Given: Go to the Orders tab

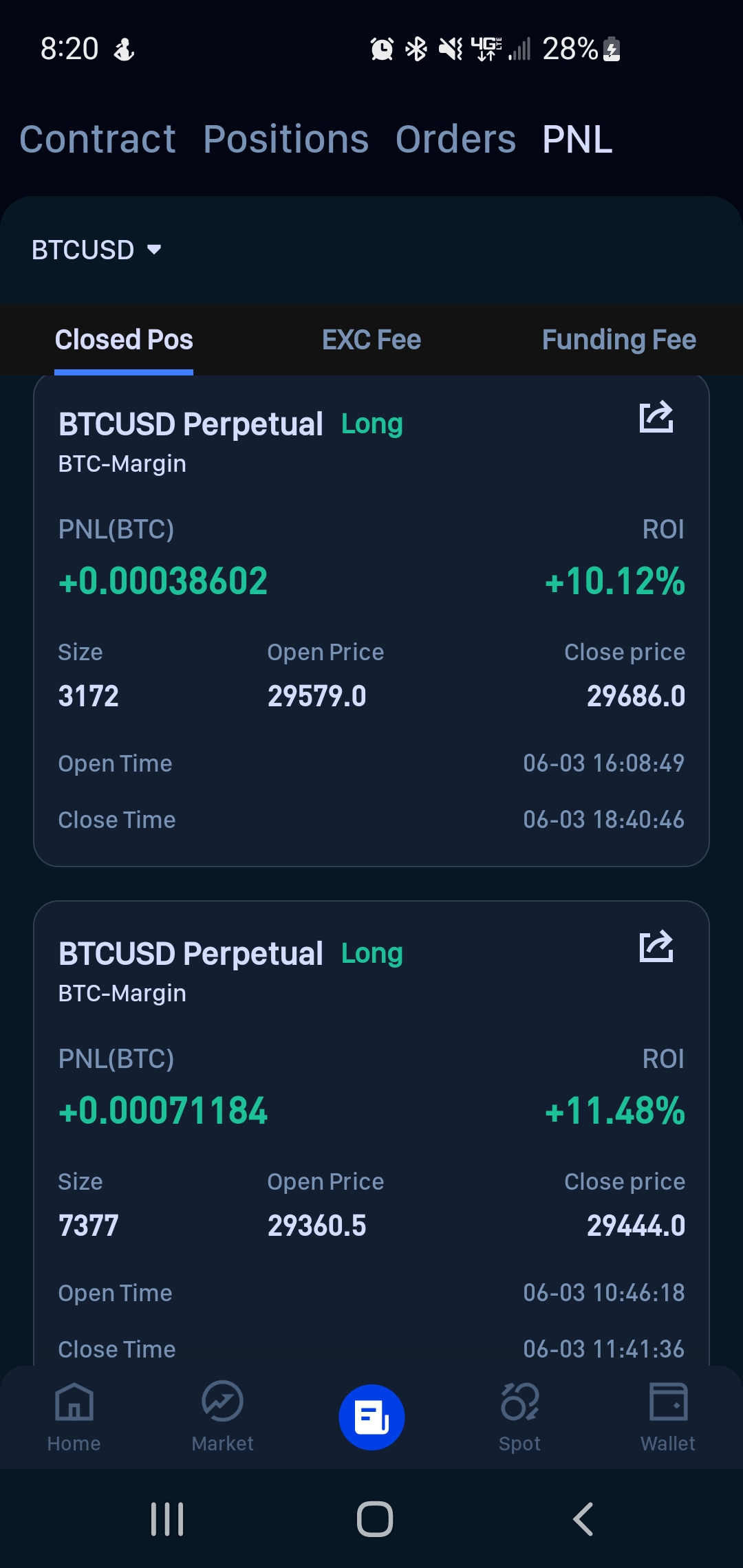Looking at the screenshot, I should pyautogui.click(x=455, y=140).
